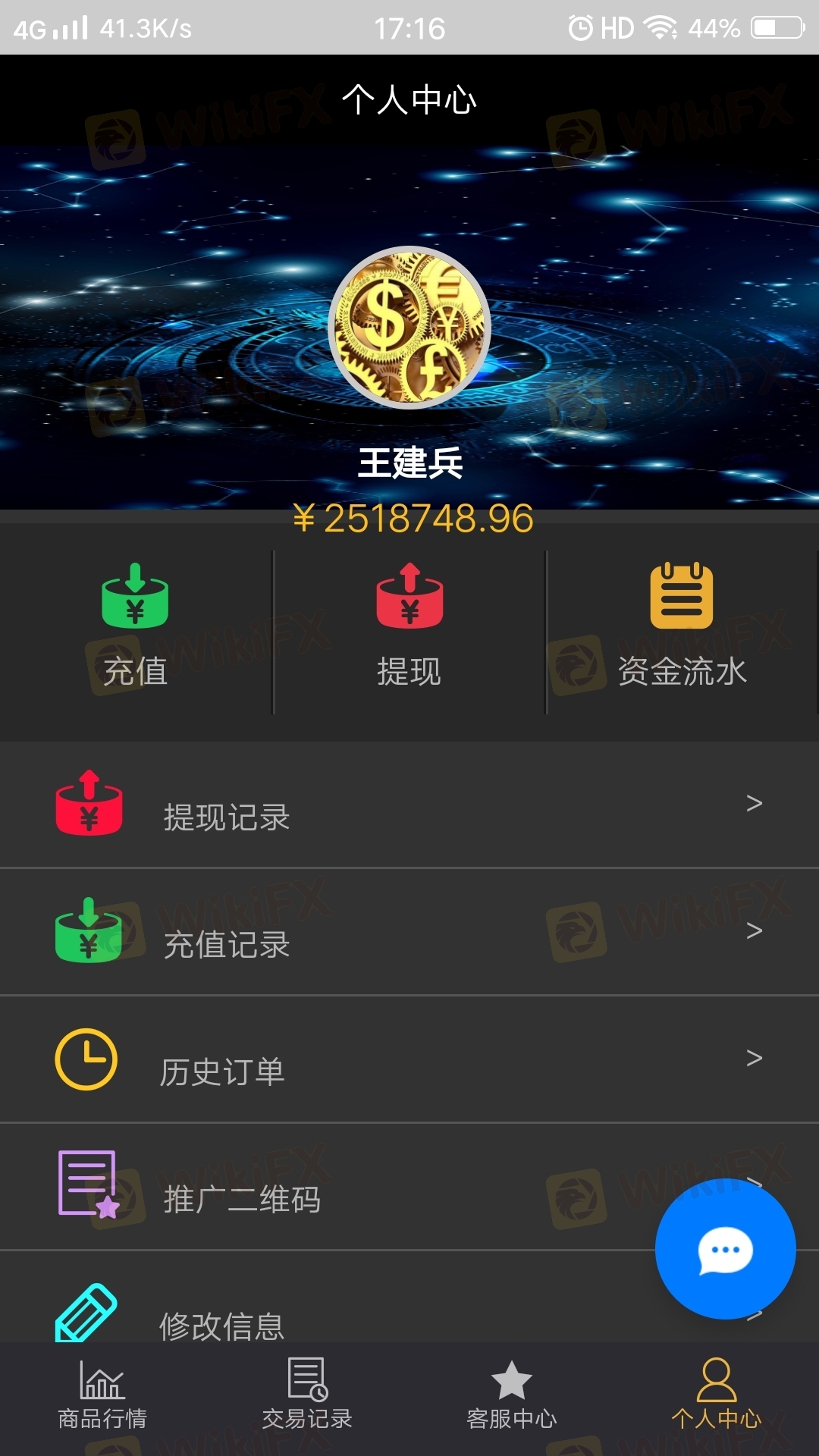This screenshot has height=1456, width=819.
Task: Open the 提现记录 withdrawal records row
Action: coord(409,805)
